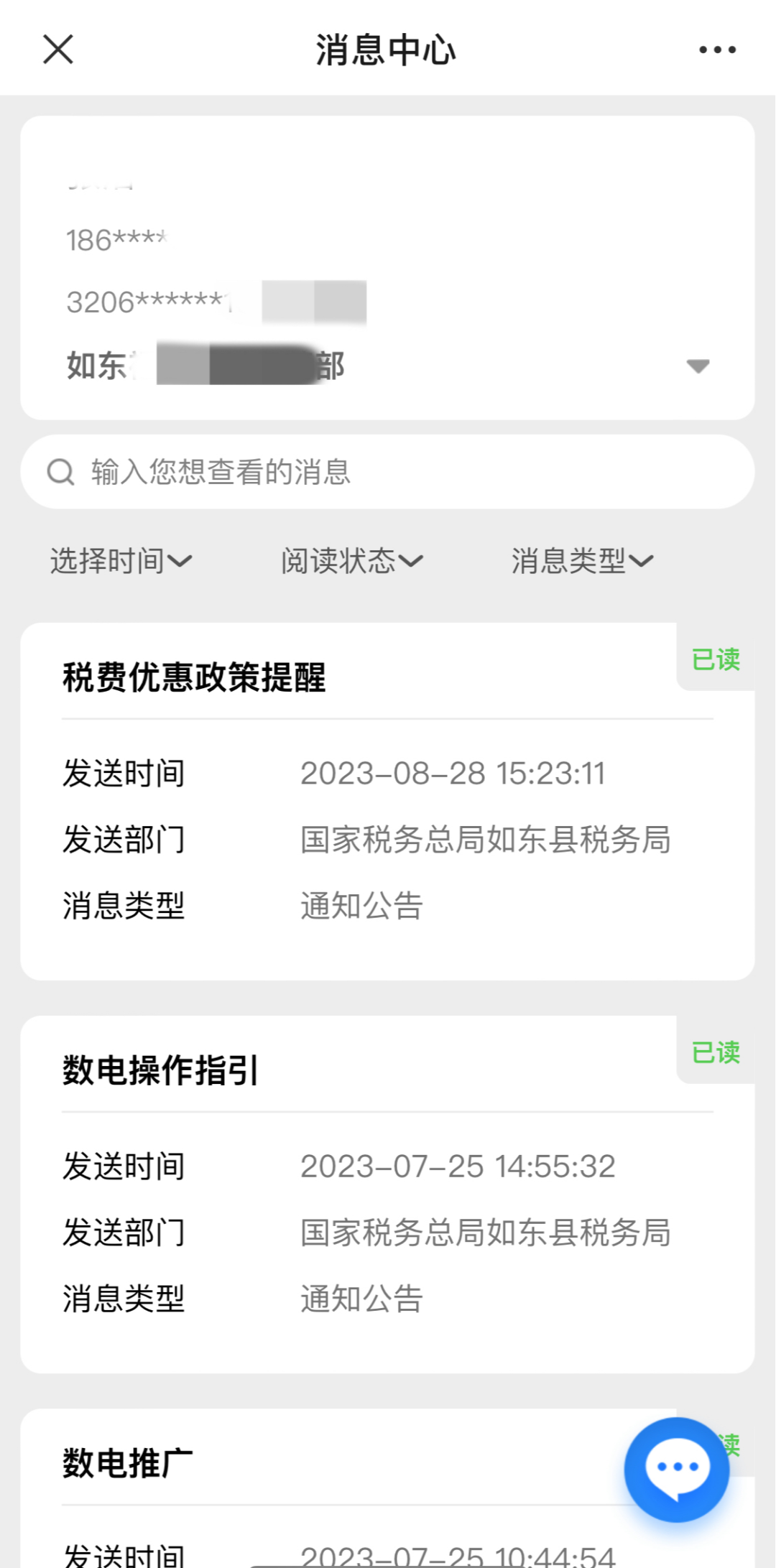Screen dimensions: 776x1568
Task: Open the blue chat support bubble
Action: [677, 1470]
